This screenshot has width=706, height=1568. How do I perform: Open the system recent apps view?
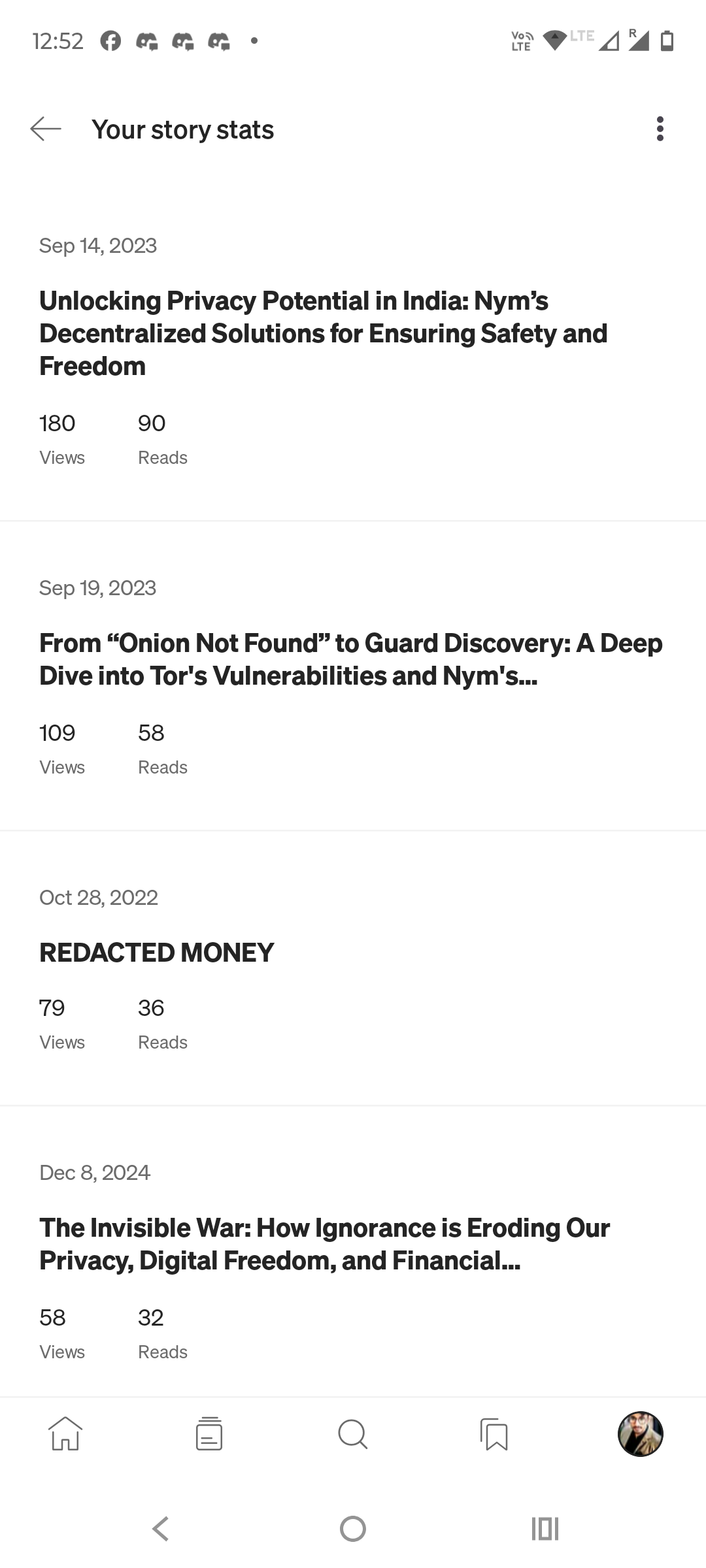pos(545,1529)
